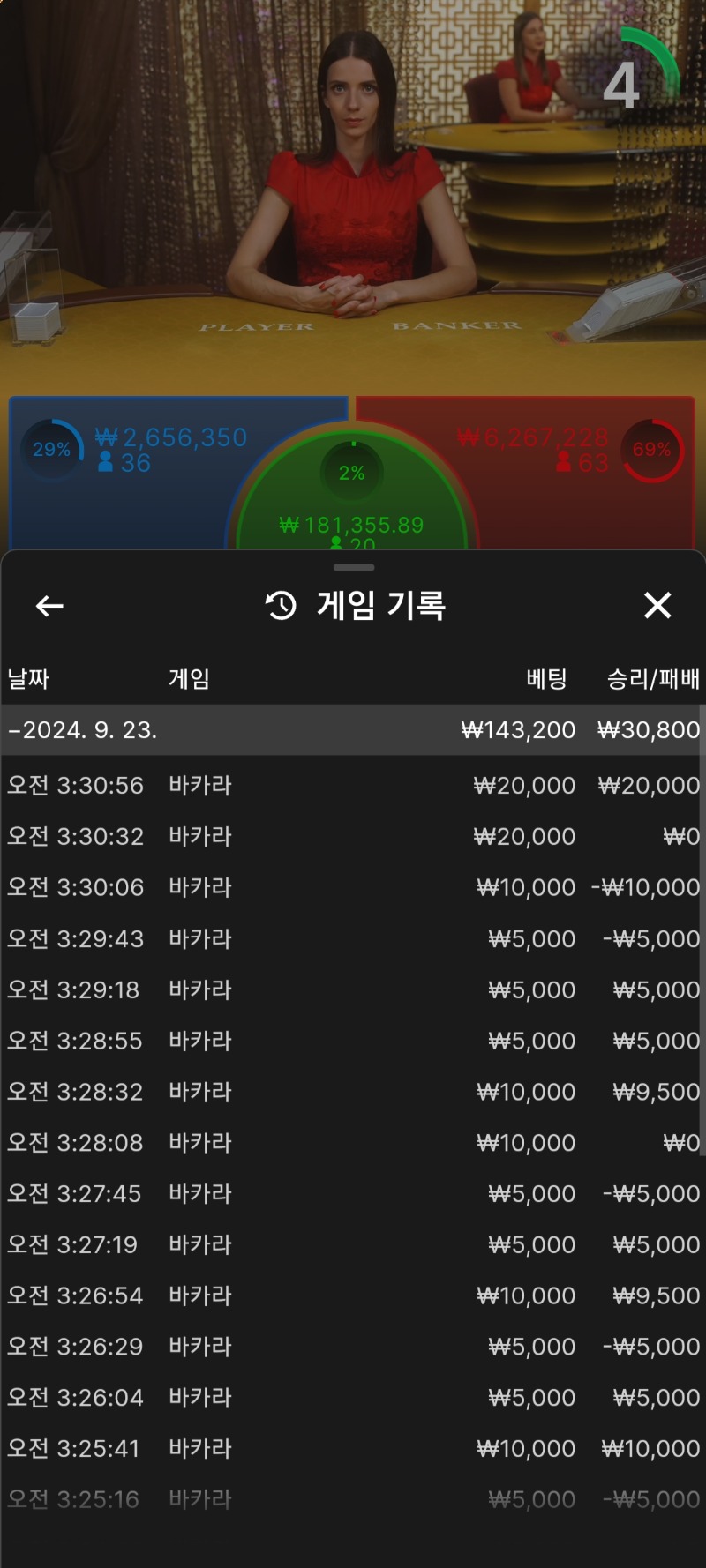Open the 오전 3:28:55 바카라 record
Viewport: 706px width, 1568px height.
click(353, 1041)
